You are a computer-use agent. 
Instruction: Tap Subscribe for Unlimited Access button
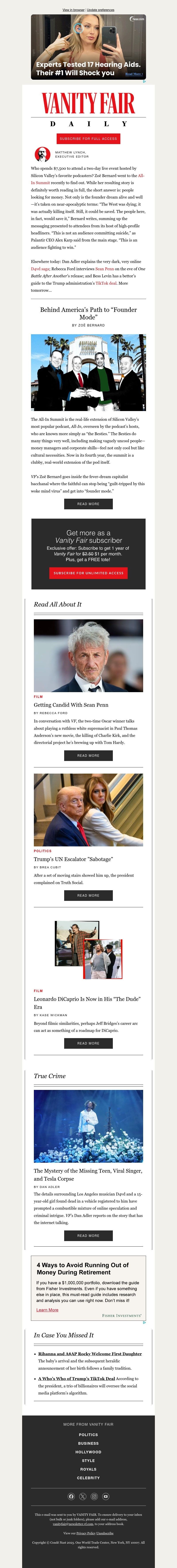[x=88, y=573]
